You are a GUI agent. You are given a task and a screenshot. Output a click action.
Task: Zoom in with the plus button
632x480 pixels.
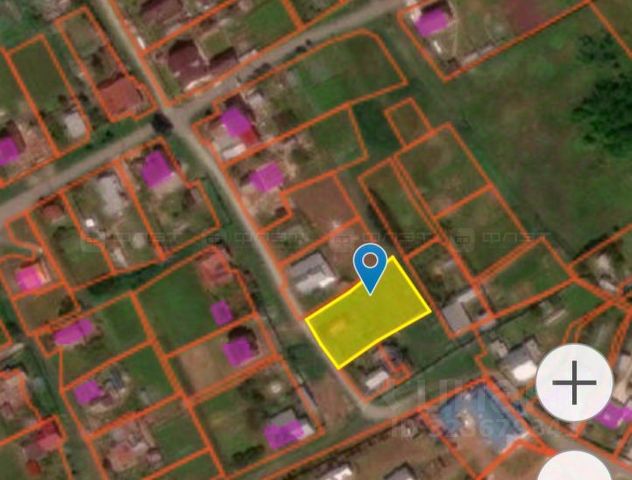[574, 383]
